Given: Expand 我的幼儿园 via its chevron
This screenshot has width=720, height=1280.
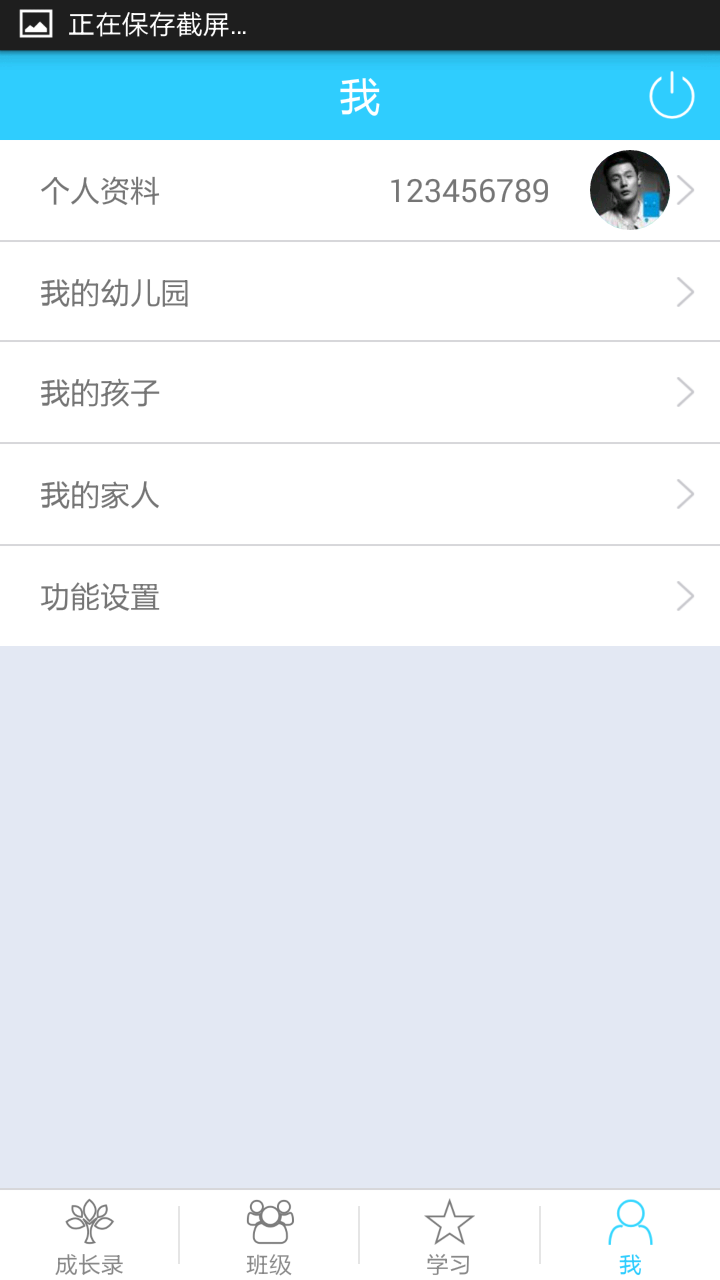Looking at the screenshot, I should 685,291.
